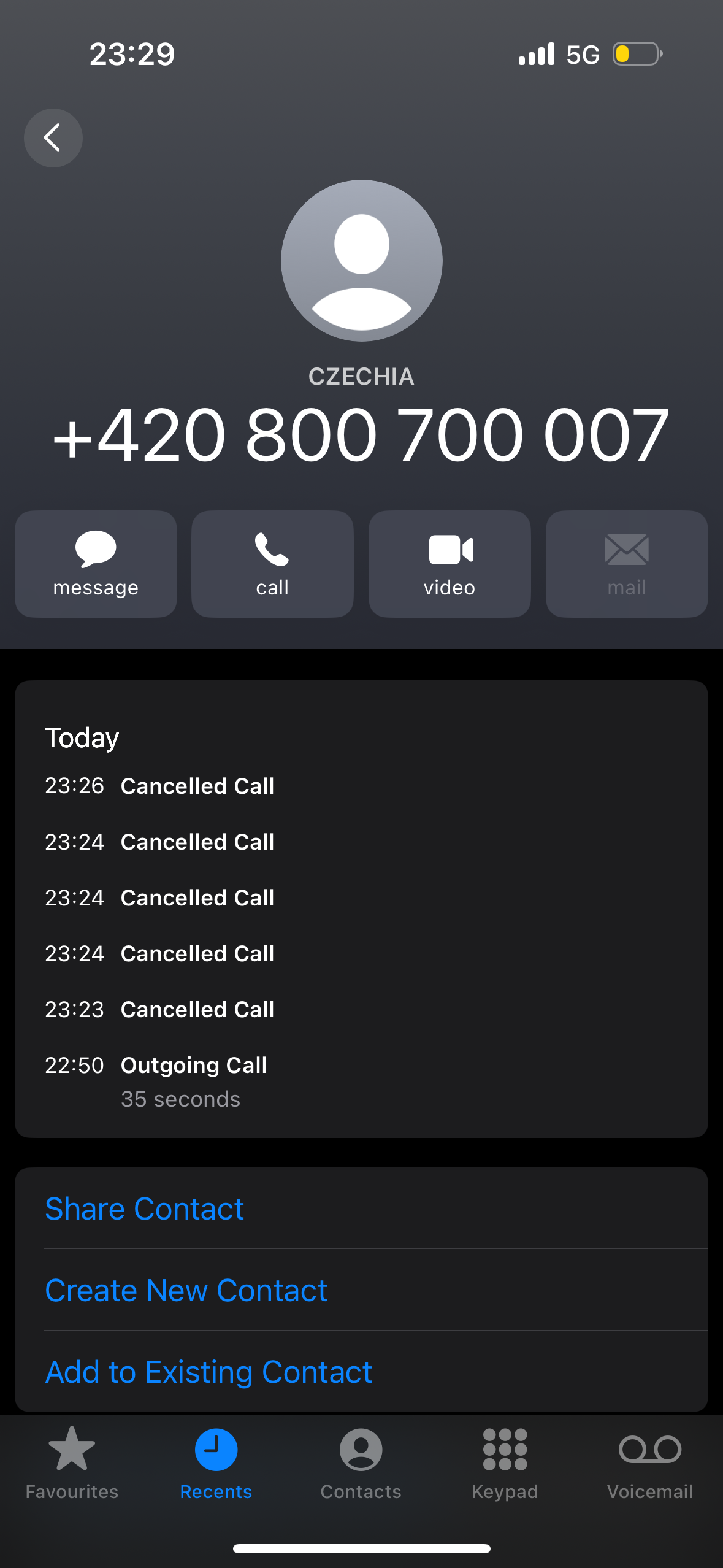Viewport: 723px width, 1568px height.
Task: Open the Keypad tab
Action: point(505,1463)
